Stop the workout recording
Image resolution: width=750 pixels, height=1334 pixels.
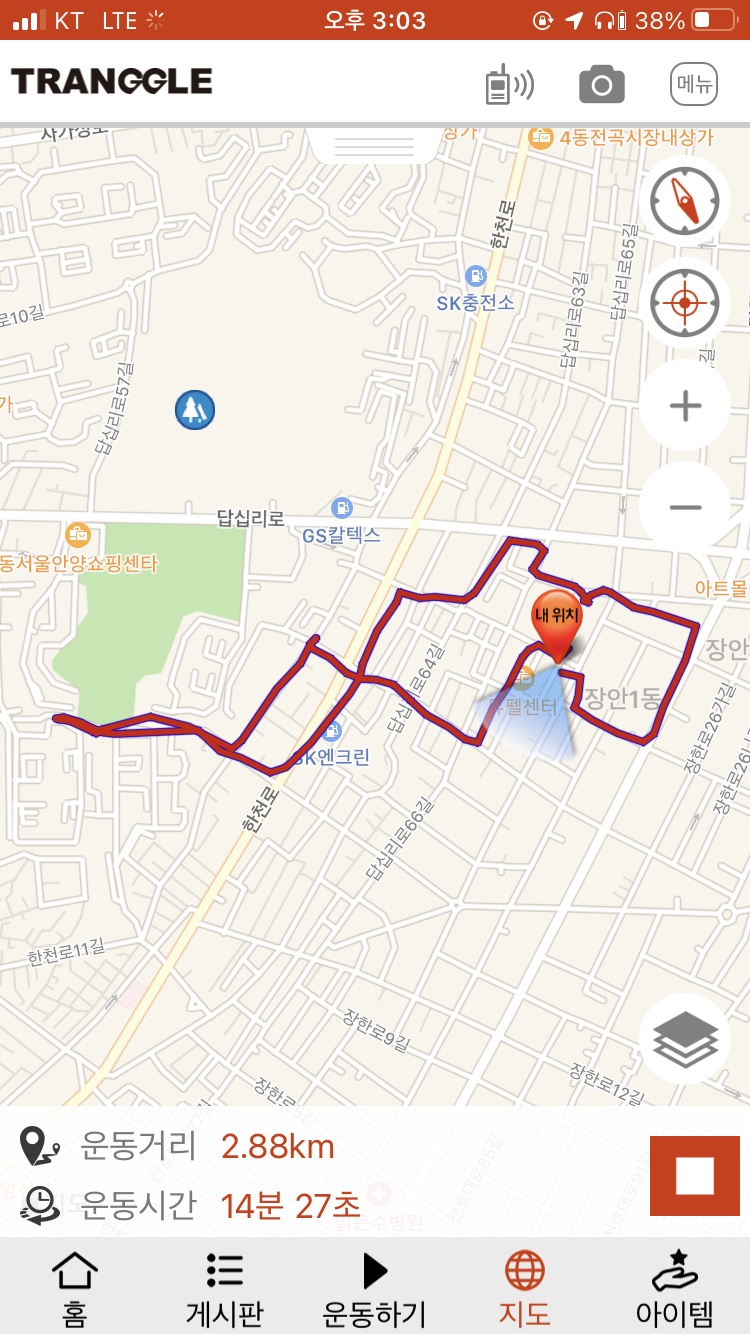[695, 1176]
